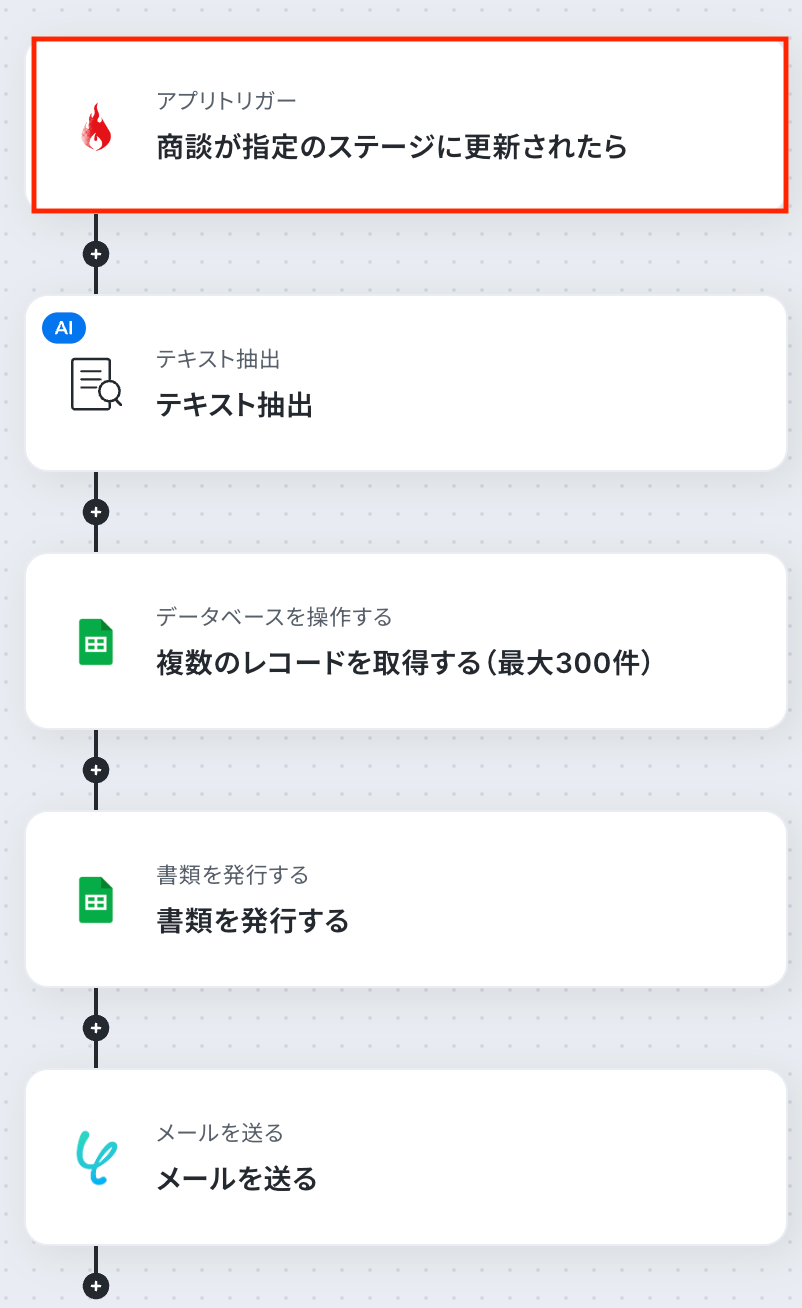Add a step after 複数のレコードを取得する card

point(96,770)
